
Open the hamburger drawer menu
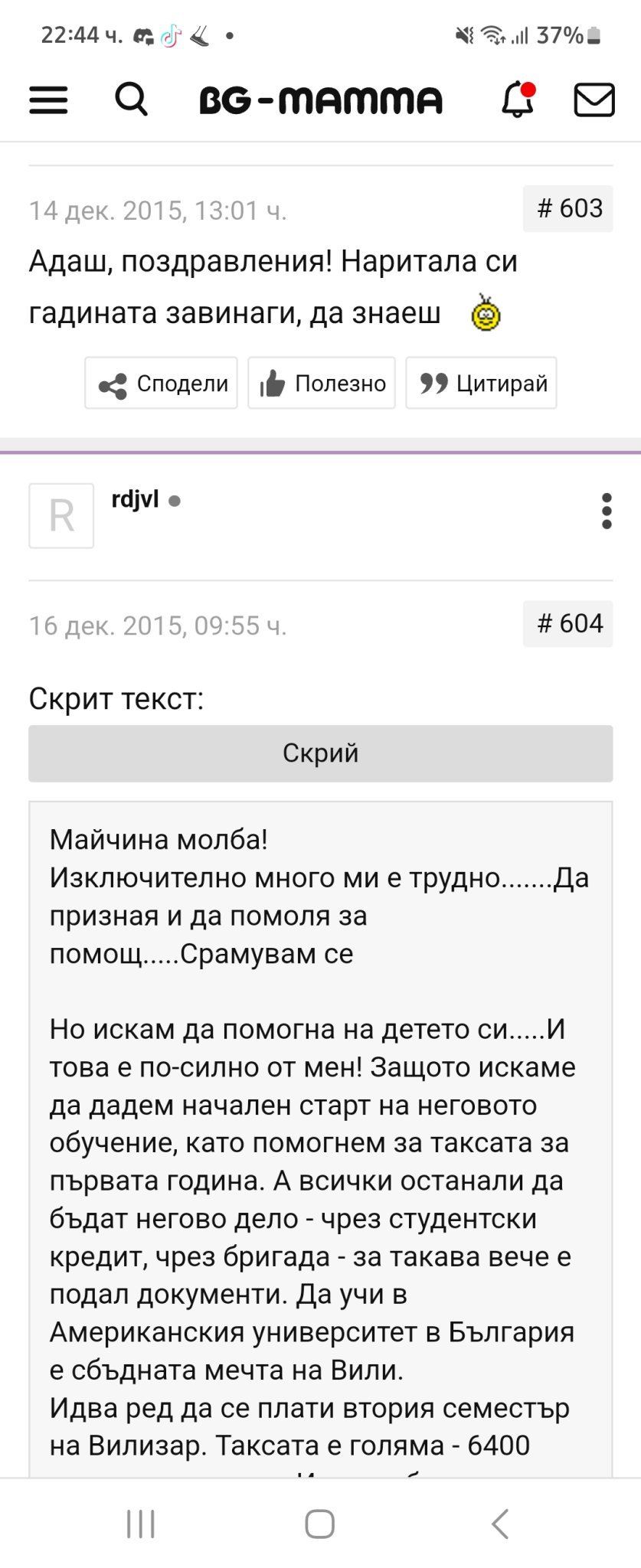[48, 100]
